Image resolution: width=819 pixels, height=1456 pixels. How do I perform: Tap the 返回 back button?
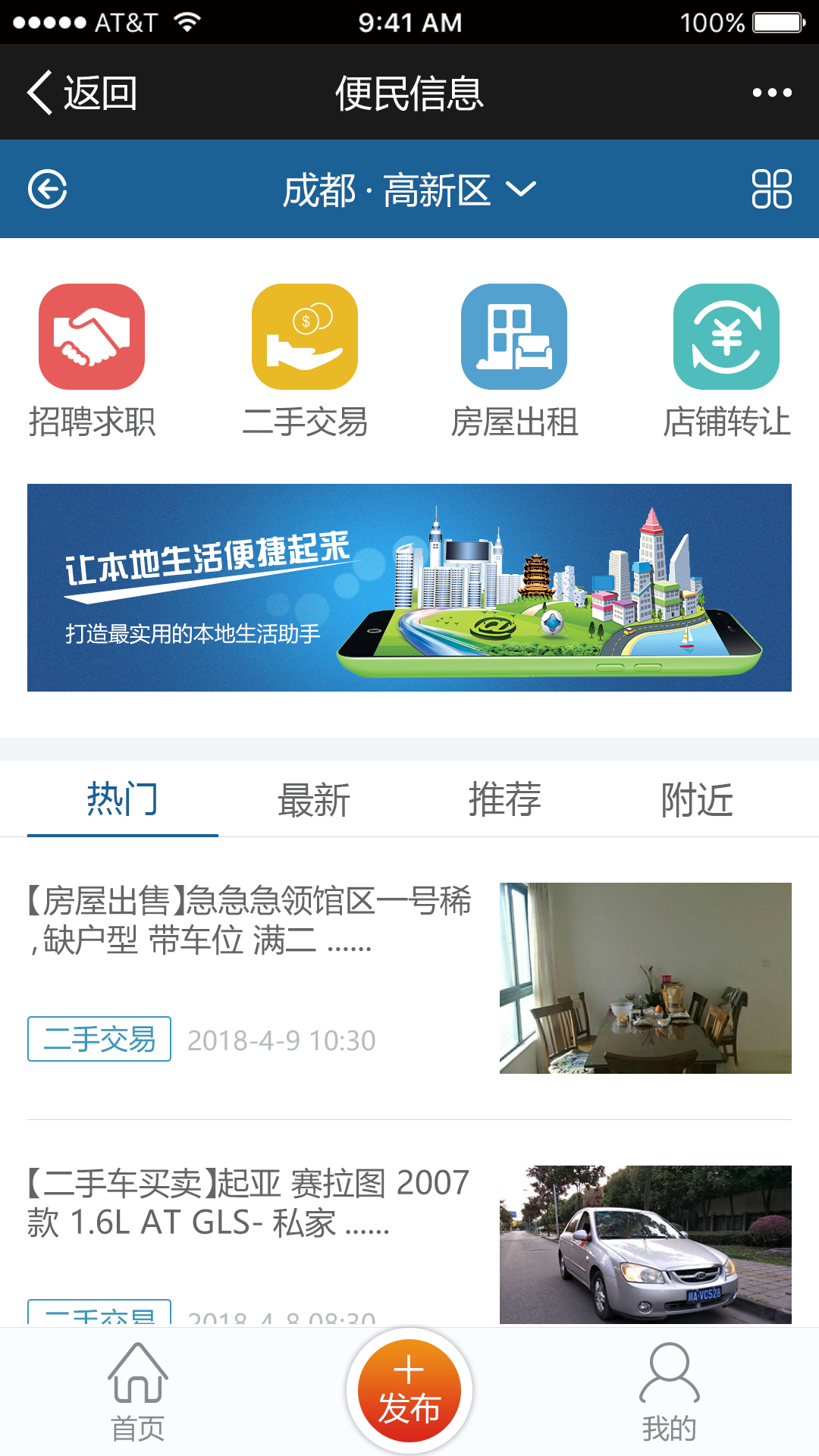pos(82,93)
